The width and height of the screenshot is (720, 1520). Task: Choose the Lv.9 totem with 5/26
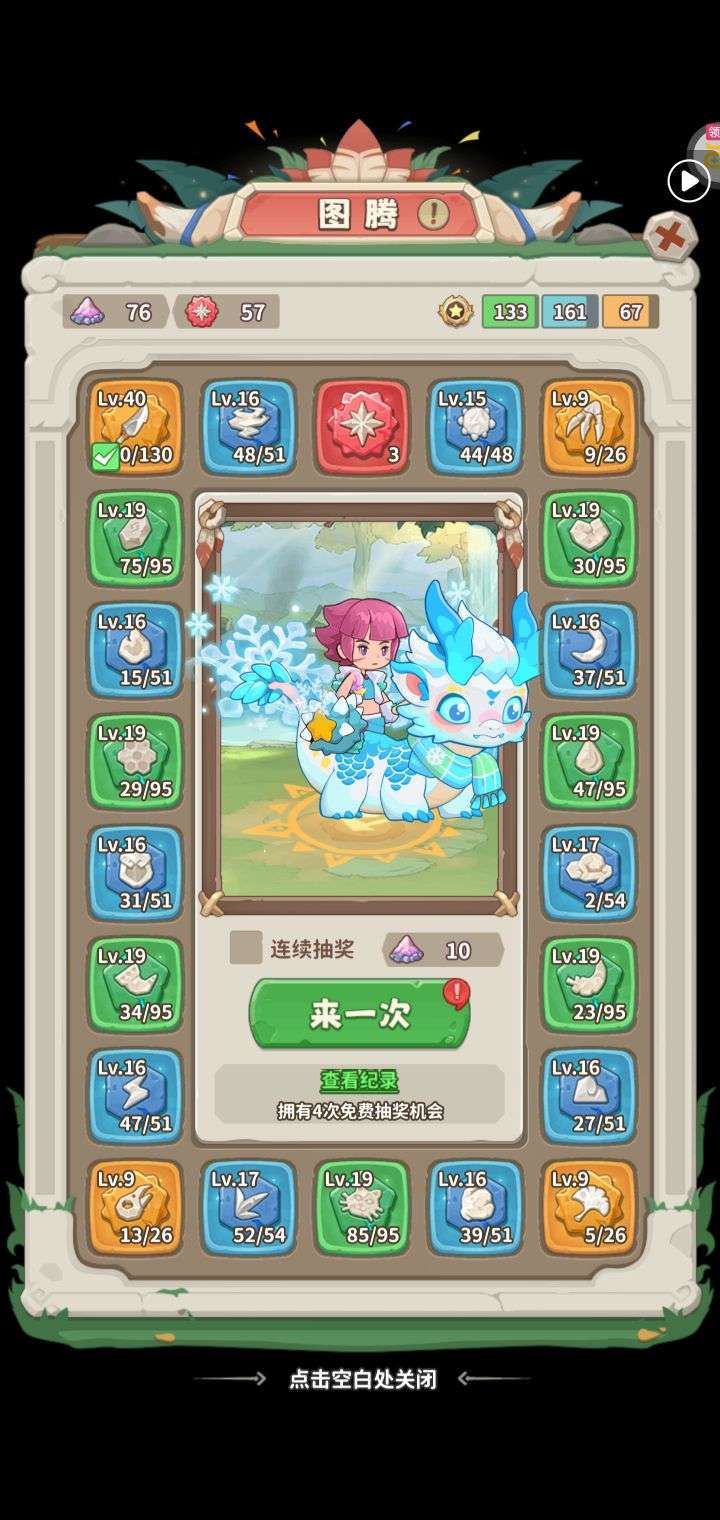click(x=589, y=1207)
